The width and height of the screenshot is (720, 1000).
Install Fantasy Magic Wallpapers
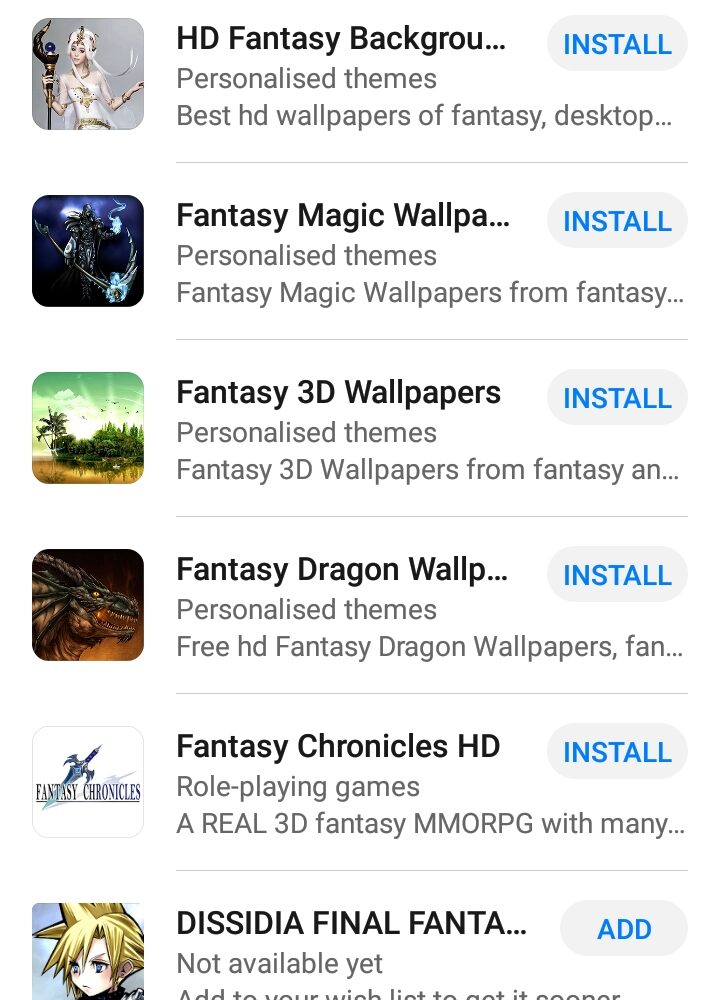pos(617,221)
